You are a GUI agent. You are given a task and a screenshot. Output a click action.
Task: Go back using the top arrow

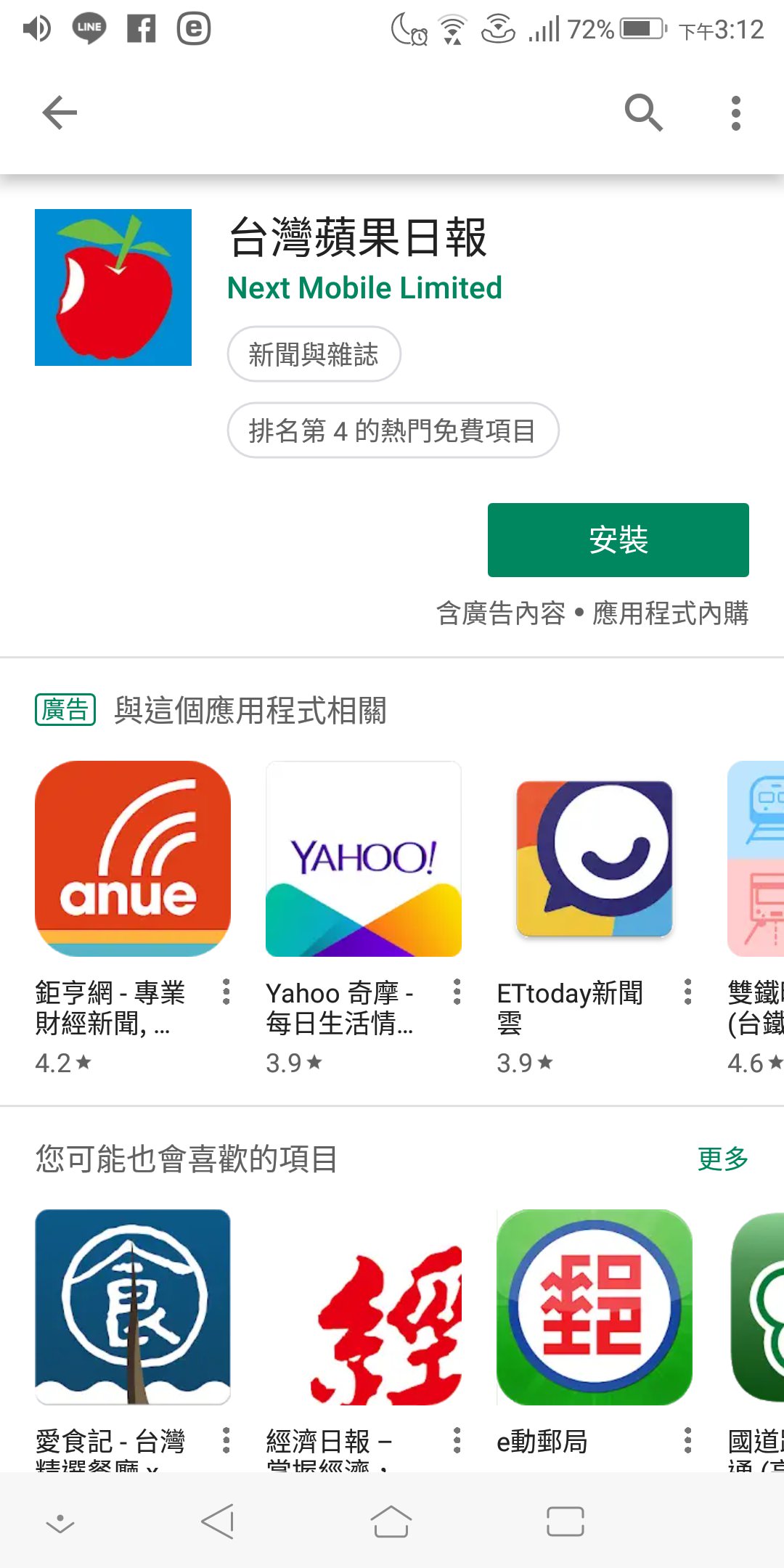(60, 113)
